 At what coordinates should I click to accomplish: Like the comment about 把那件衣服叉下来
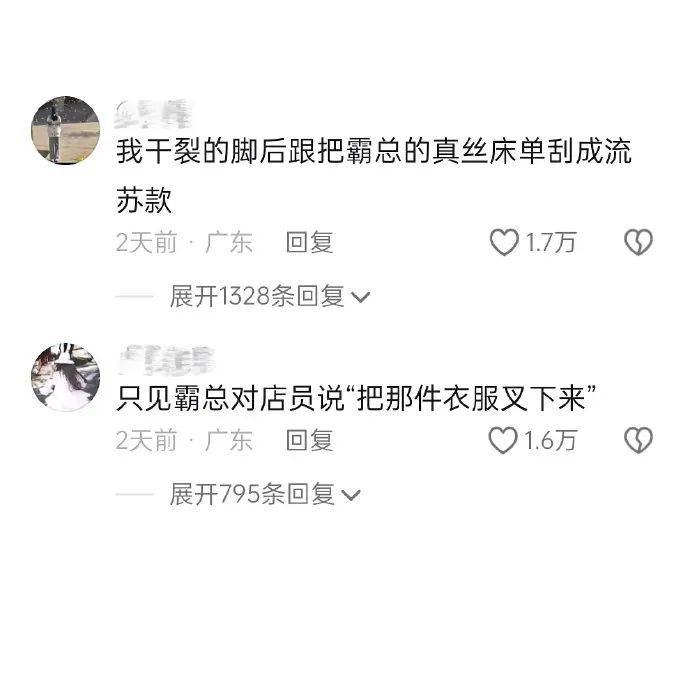(503, 440)
